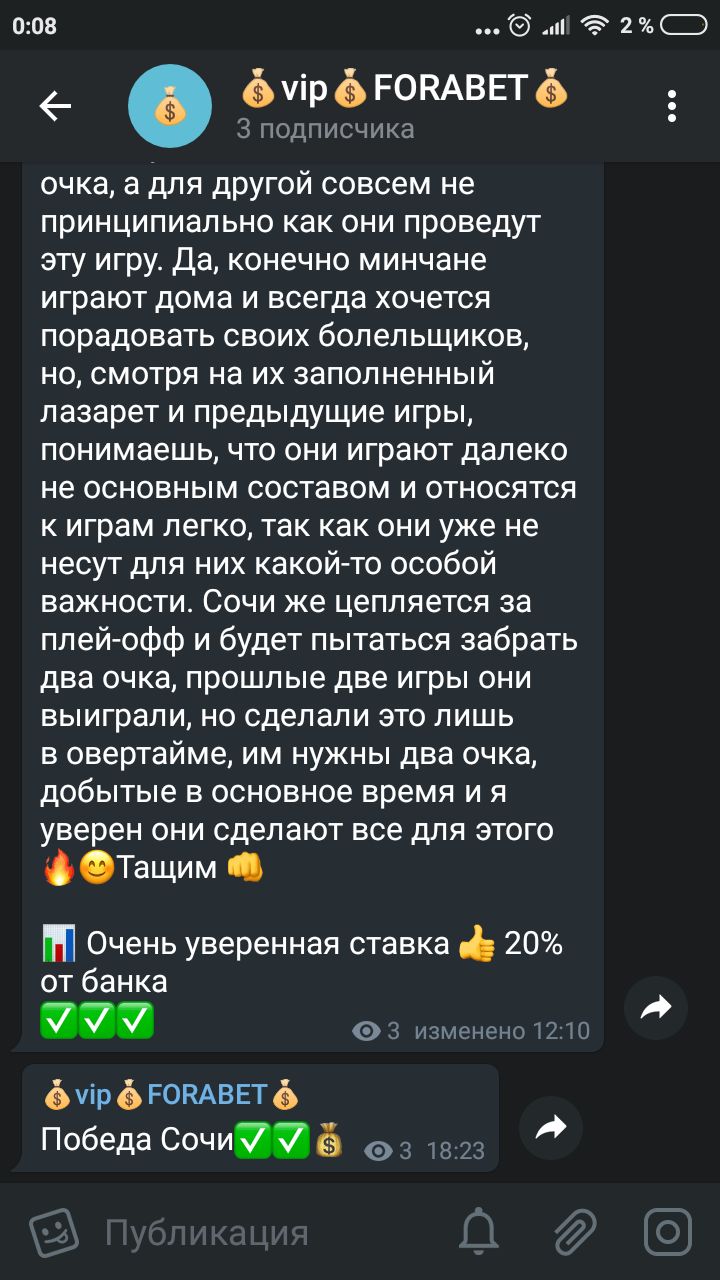720x1280 pixels.
Task: Open the sticker and emoji panel
Action: point(54,1231)
